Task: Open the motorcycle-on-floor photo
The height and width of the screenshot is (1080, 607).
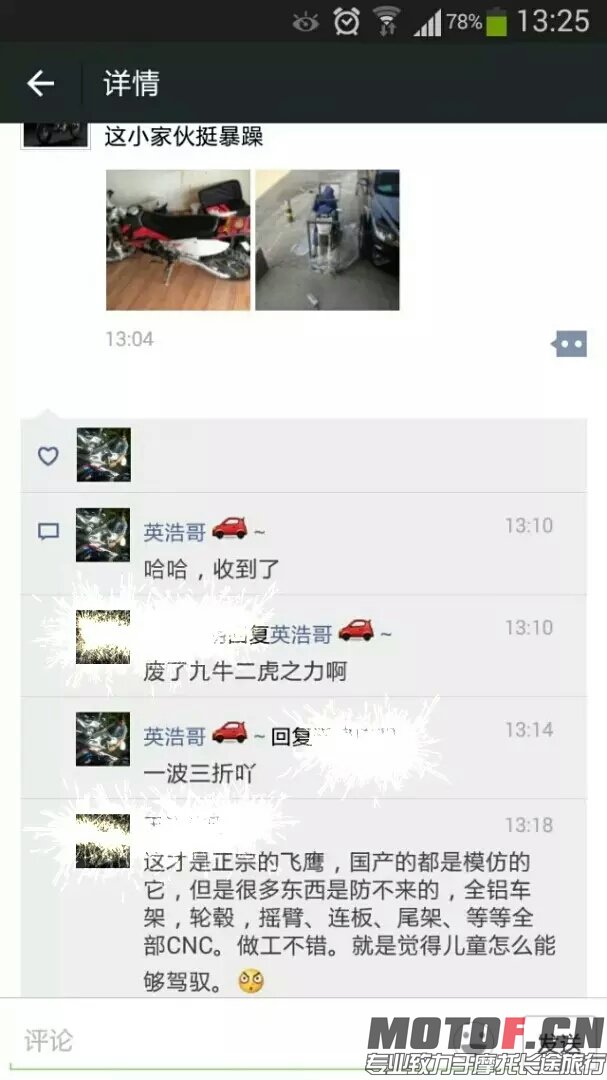Action: click(178, 240)
